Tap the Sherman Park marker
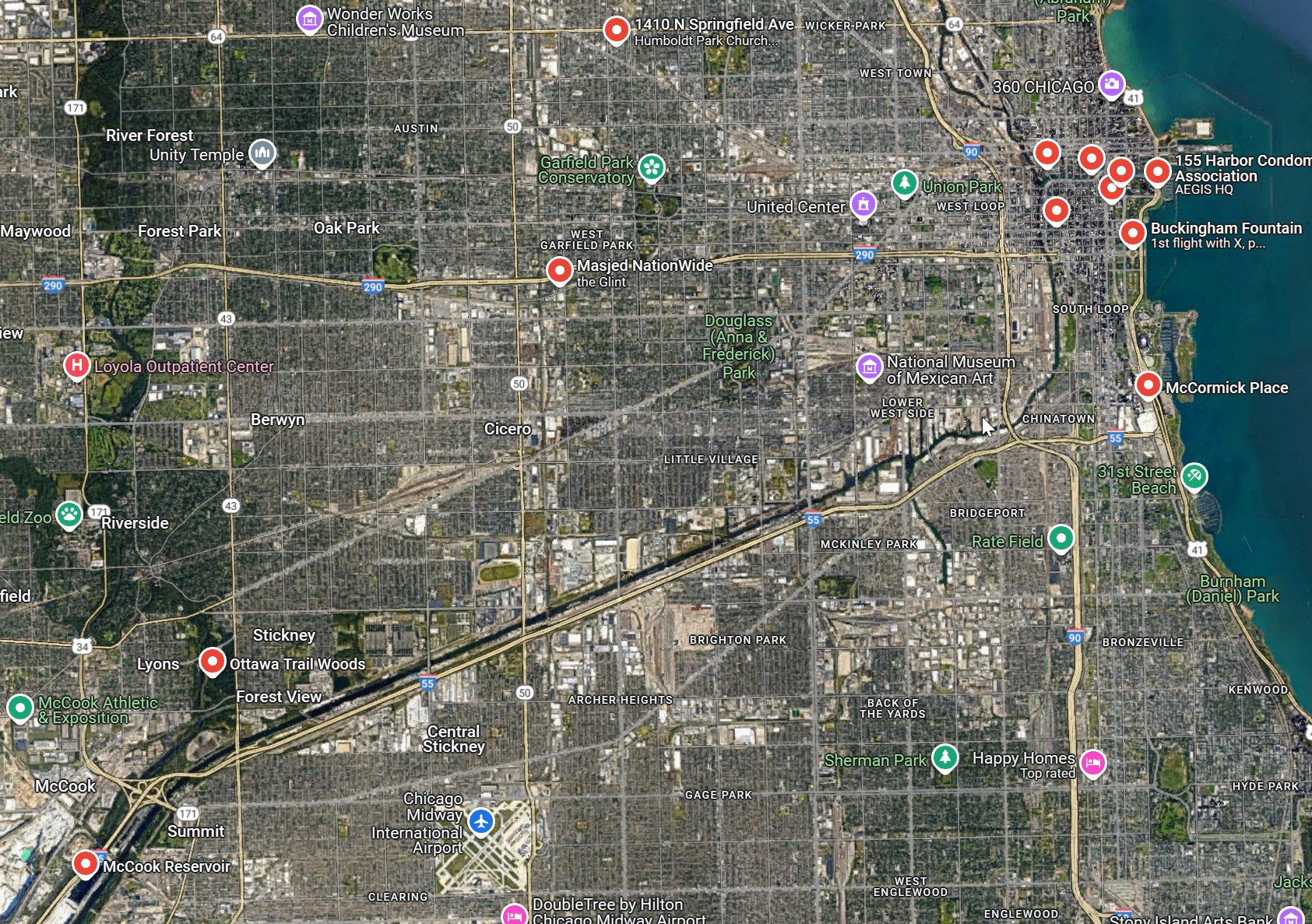The height and width of the screenshot is (924, 1312). coord(944,757)
